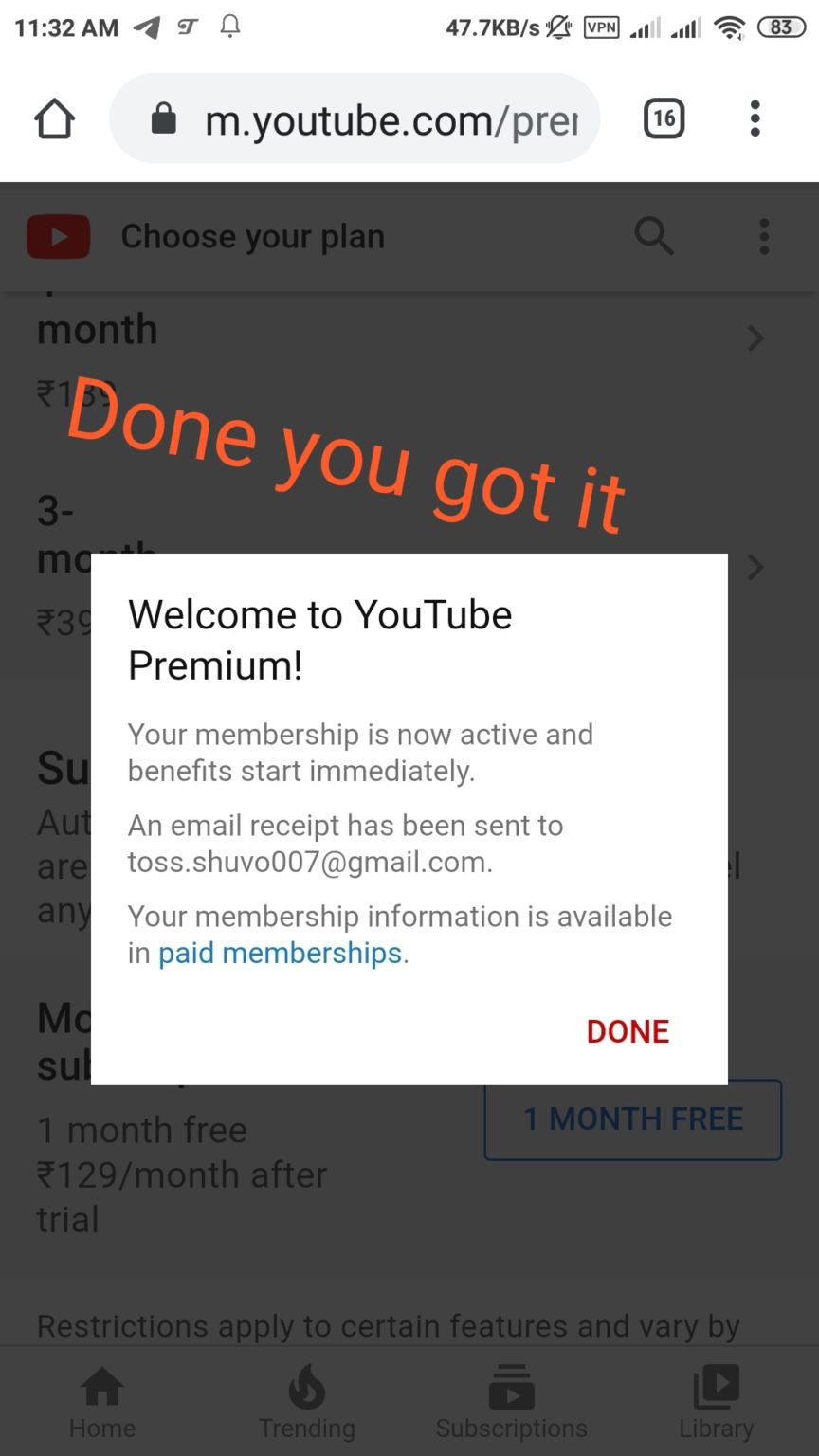Tap the YouTube logo in header
The height and width of the screenshot is (1456, 819).
click(x=59, y=237)
